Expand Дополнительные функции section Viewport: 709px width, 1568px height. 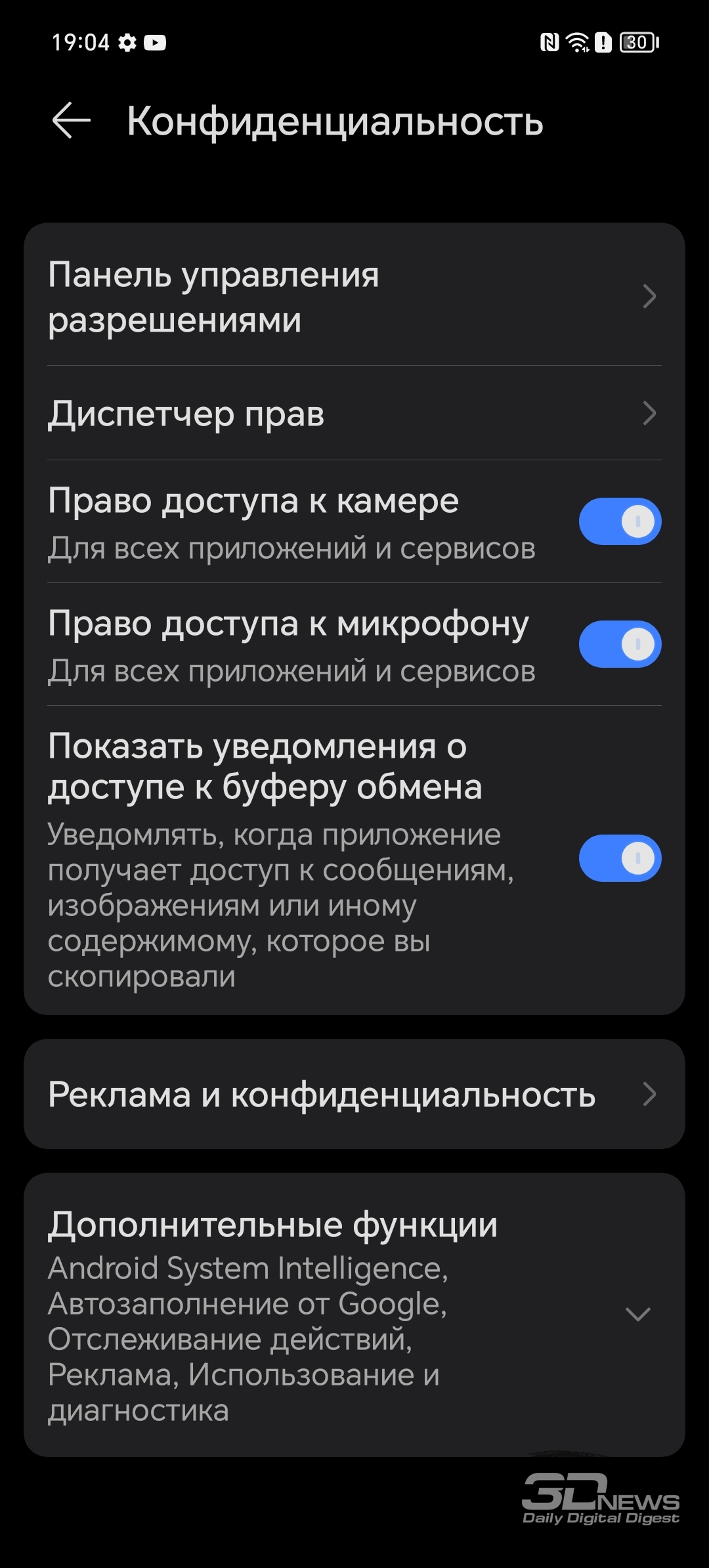354,1315
